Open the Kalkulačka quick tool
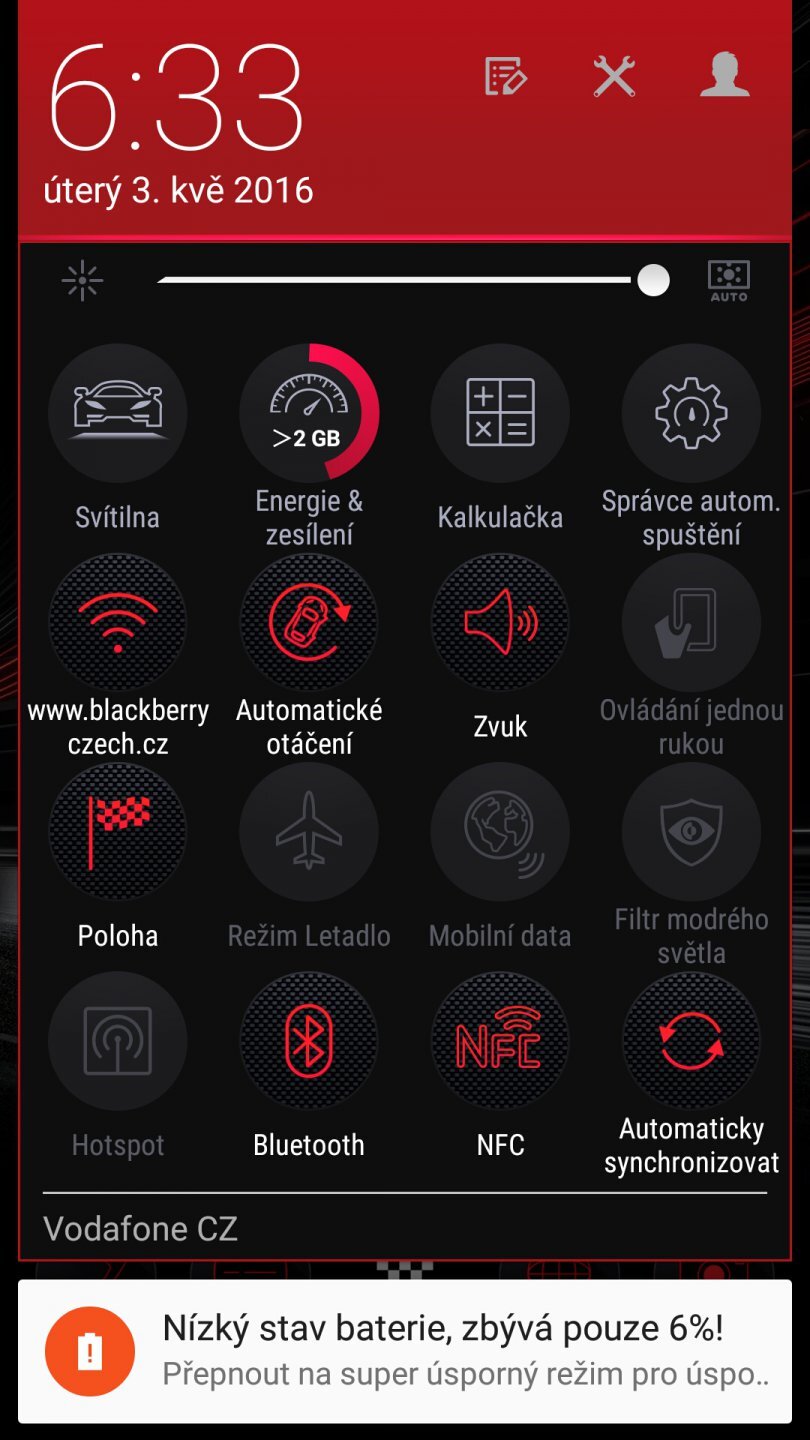The width and height of the screenshot is (810, 1440). tap(500, 412)
